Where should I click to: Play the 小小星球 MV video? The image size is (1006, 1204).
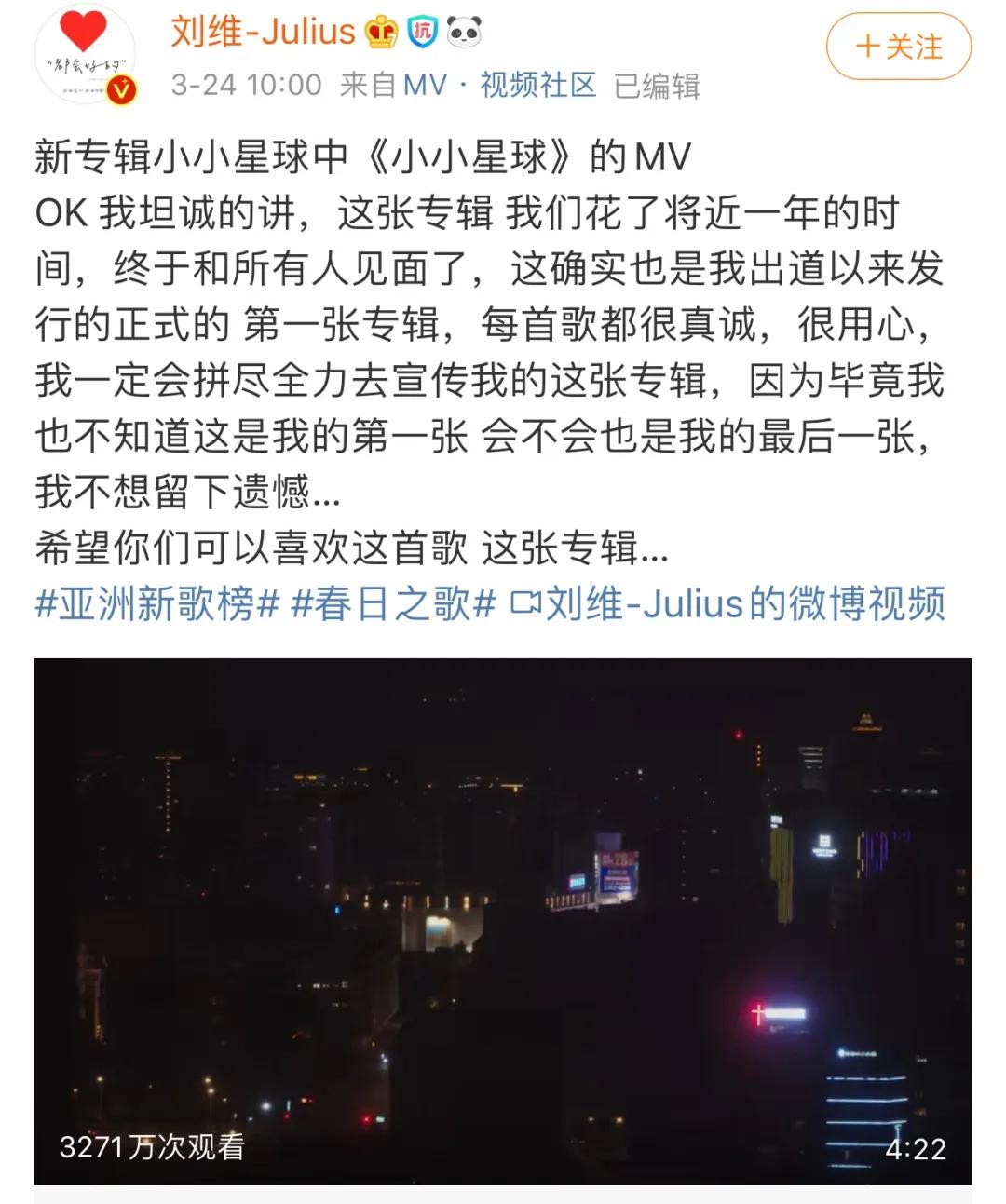[502, 920]
